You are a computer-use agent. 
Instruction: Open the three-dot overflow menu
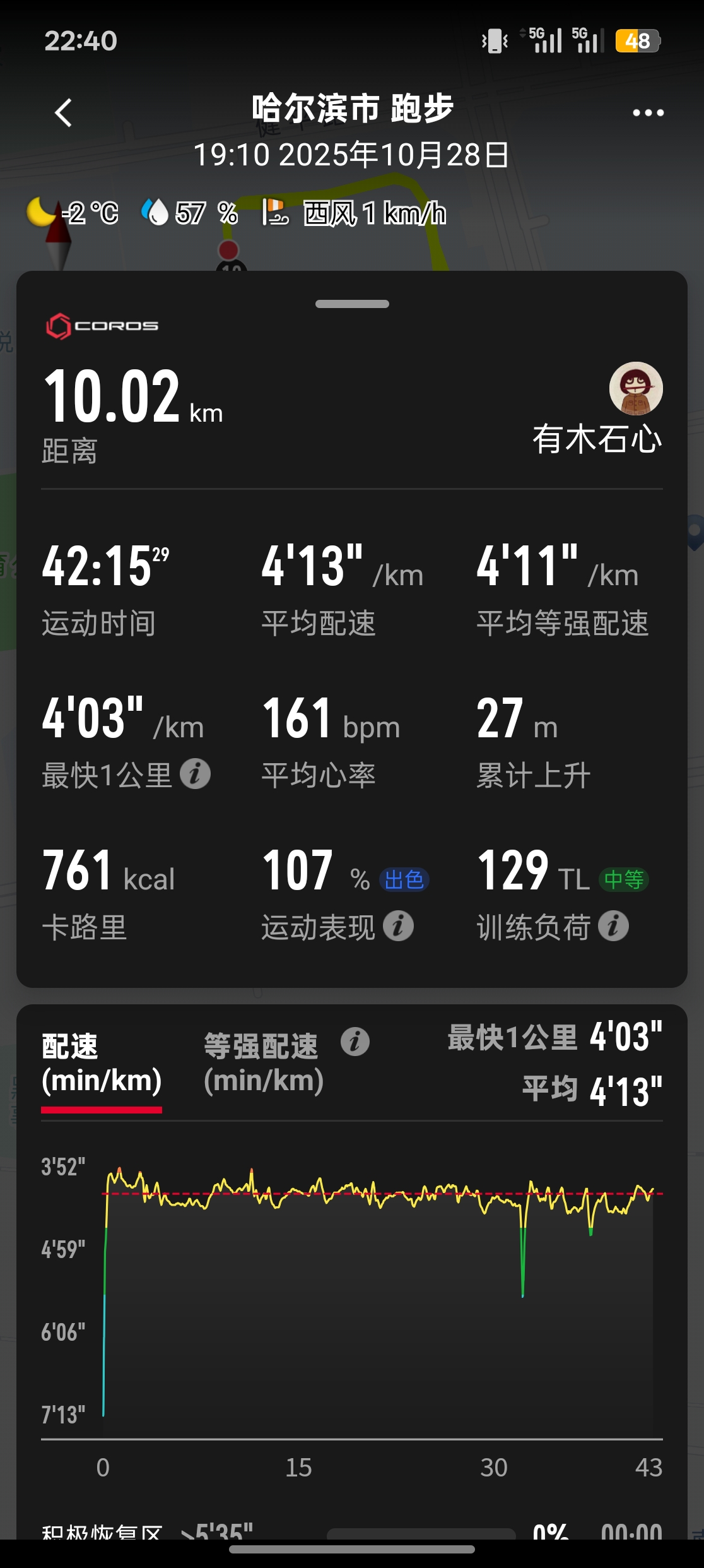pos(648,113)
